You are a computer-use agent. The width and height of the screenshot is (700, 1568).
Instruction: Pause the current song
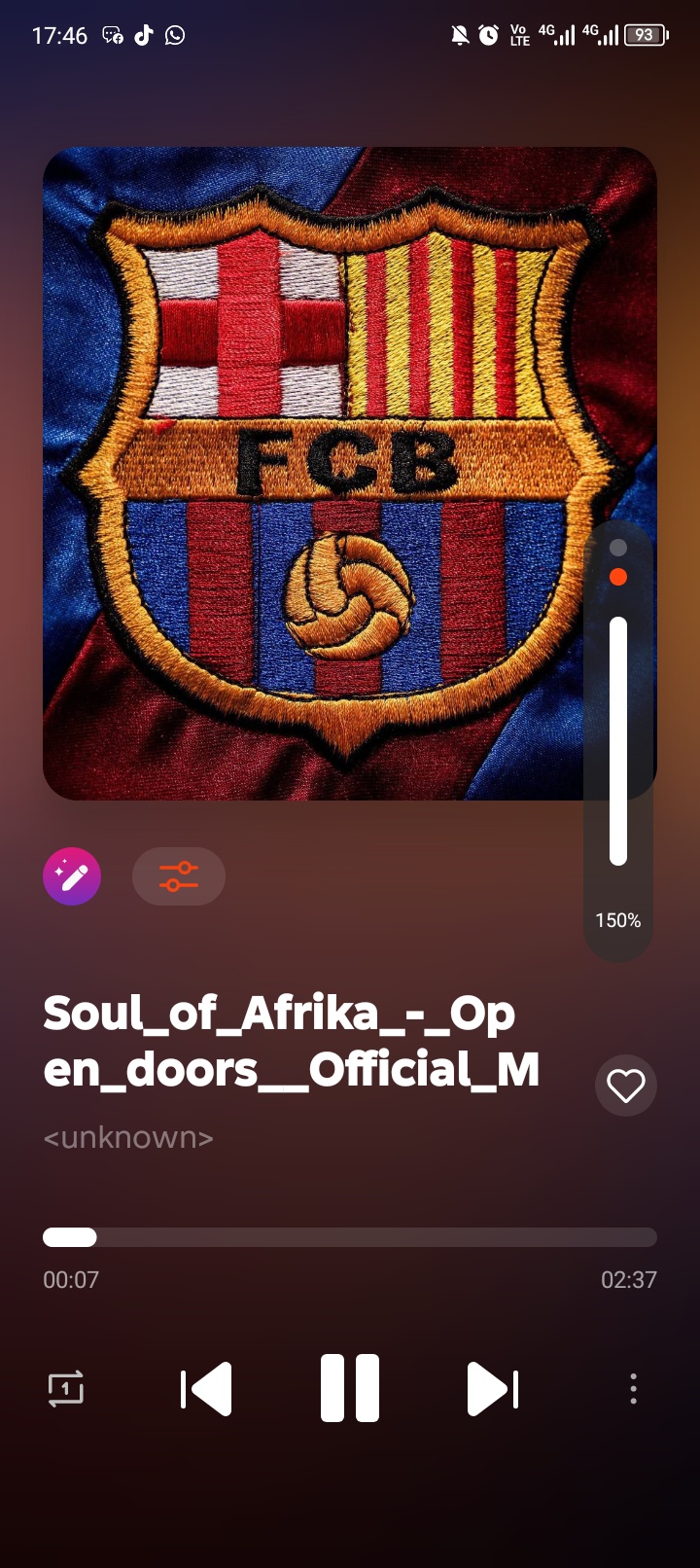[x=350, y=1388]
